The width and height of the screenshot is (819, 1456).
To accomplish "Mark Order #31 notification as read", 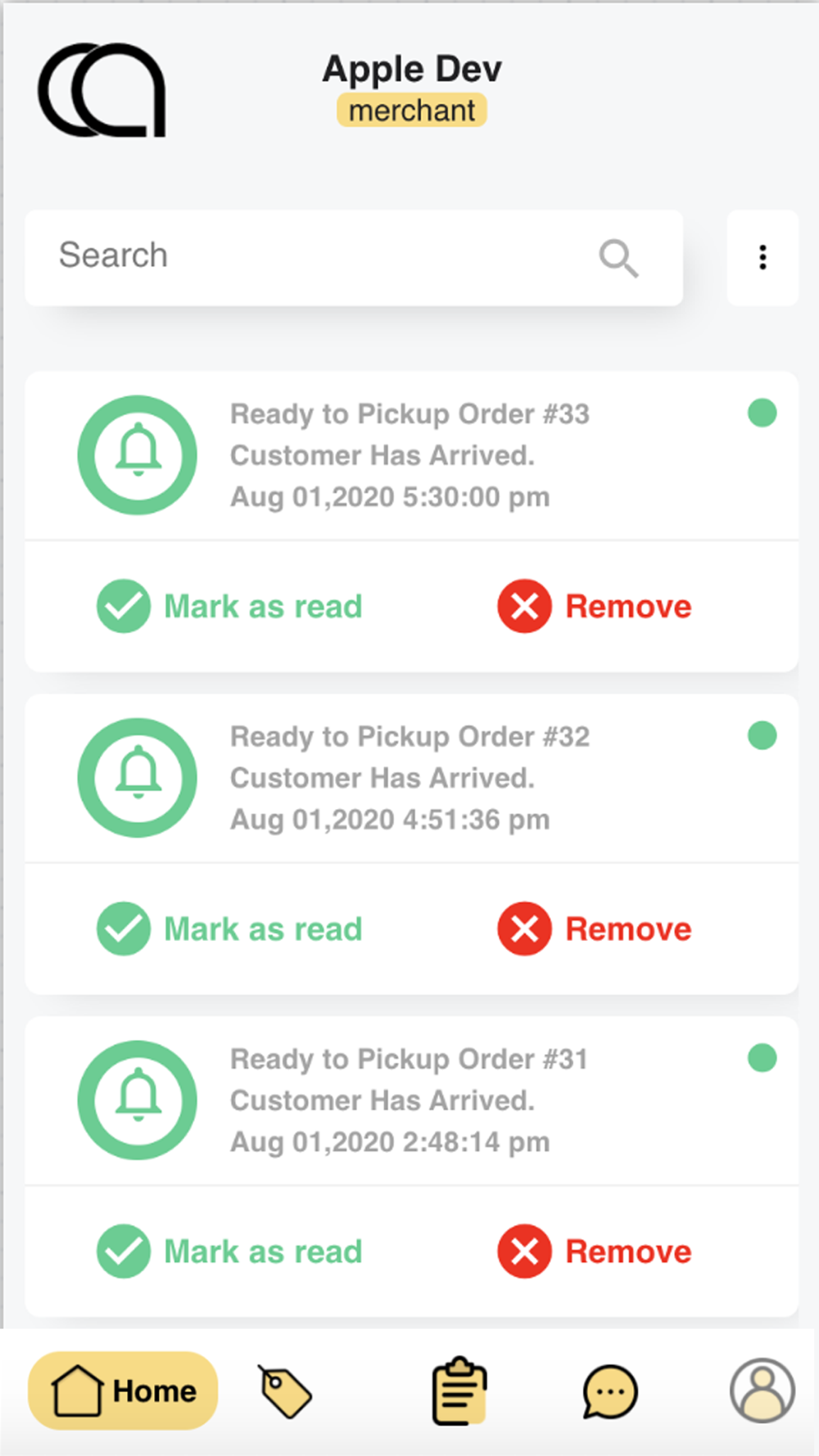I will pos(230,1252).
